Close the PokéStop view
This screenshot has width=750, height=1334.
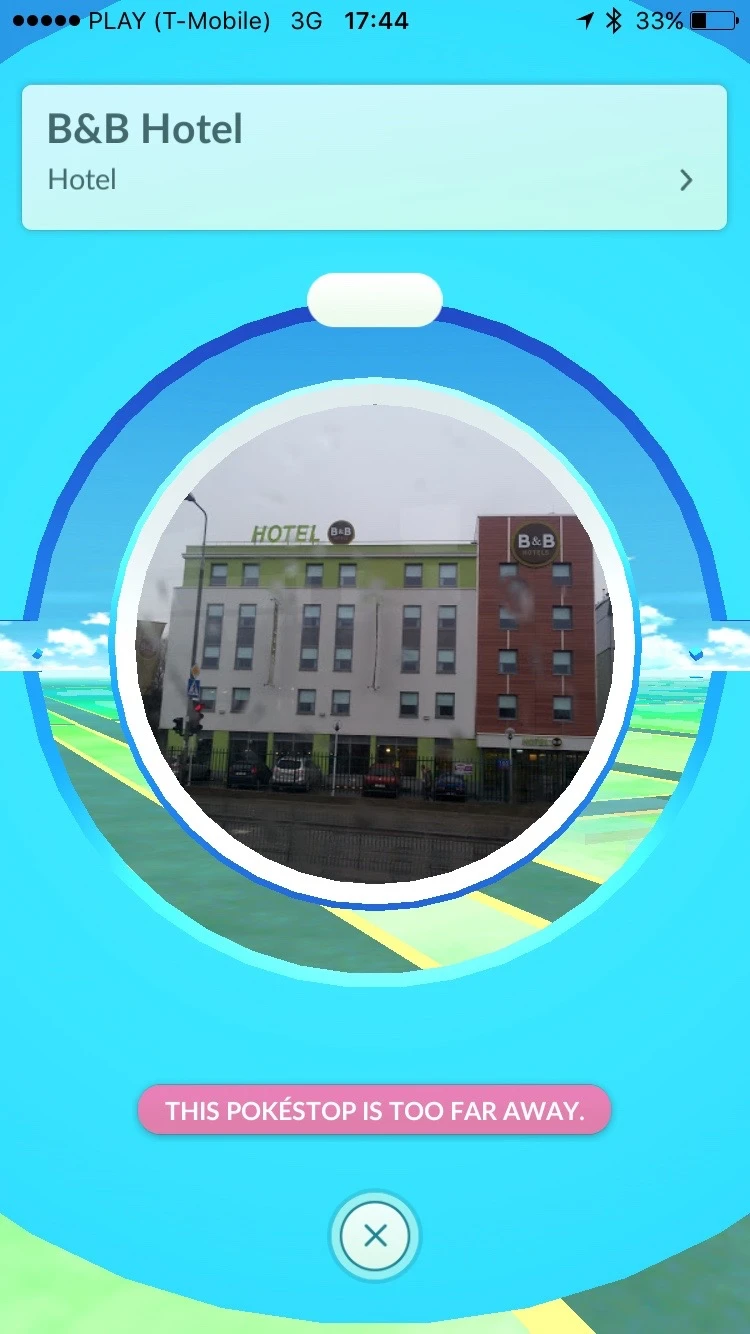point(375,1237)
